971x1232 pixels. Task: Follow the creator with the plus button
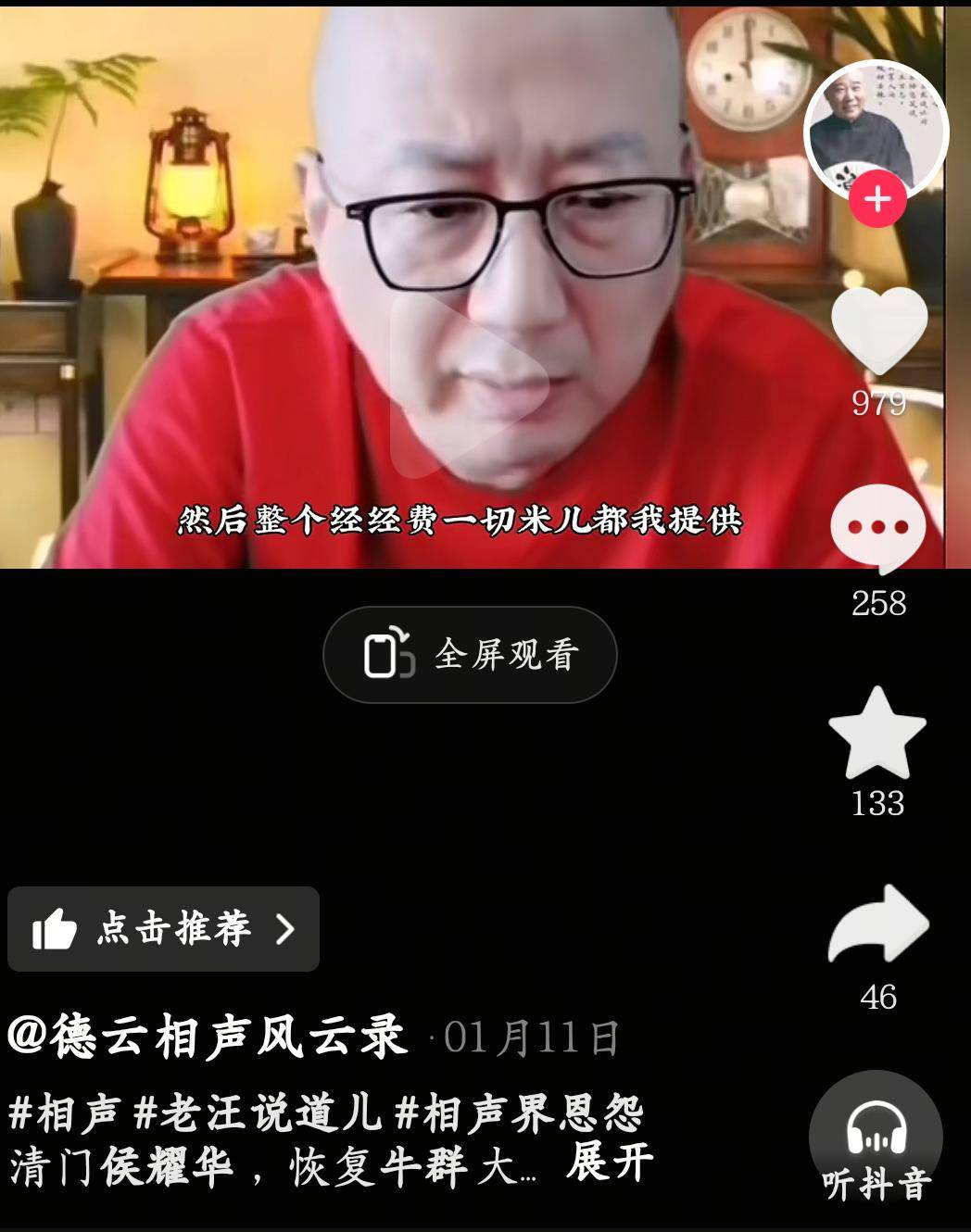(877, 200)
